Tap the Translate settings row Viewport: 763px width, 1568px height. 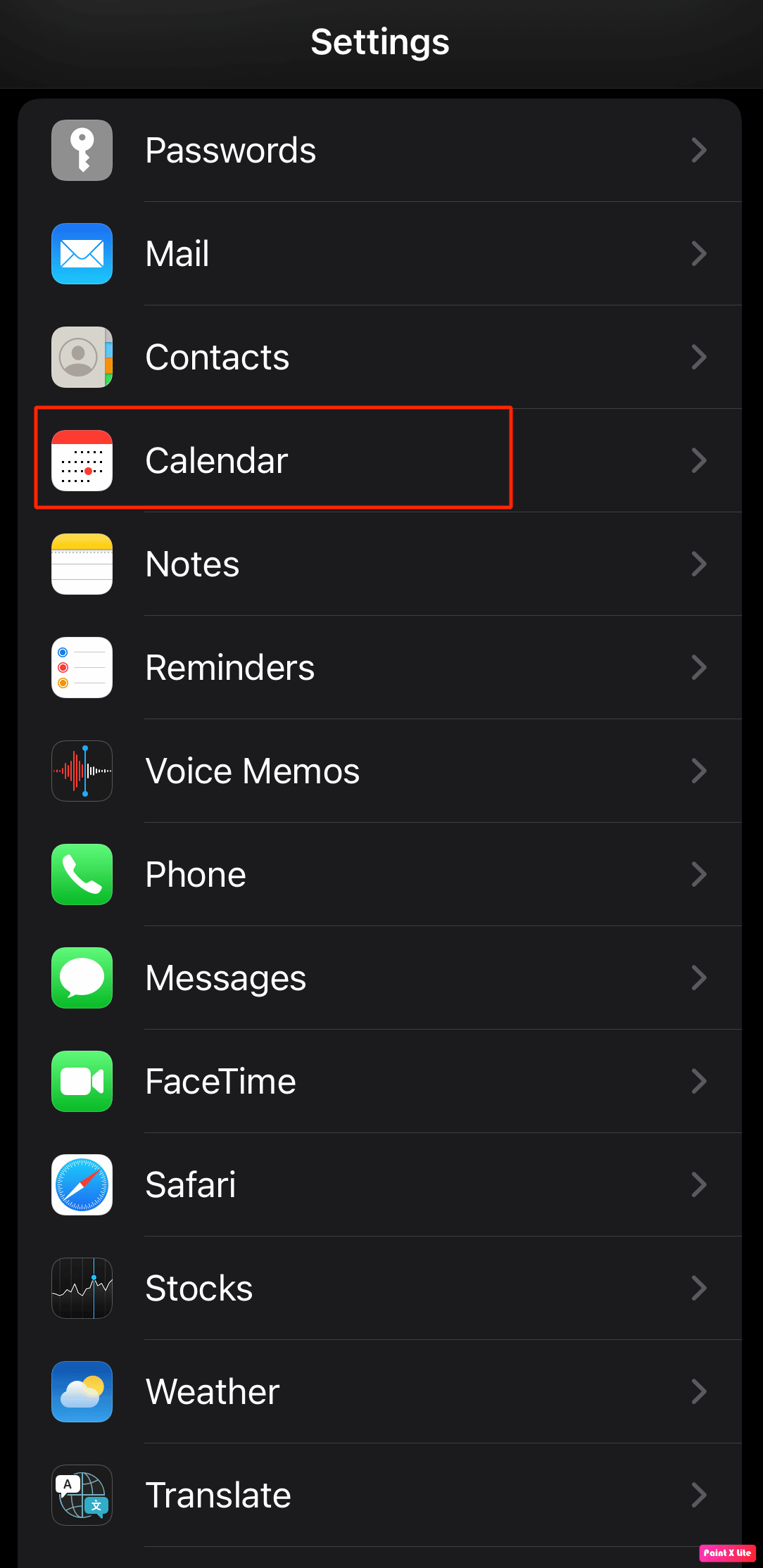click(x=380, y=1496)
